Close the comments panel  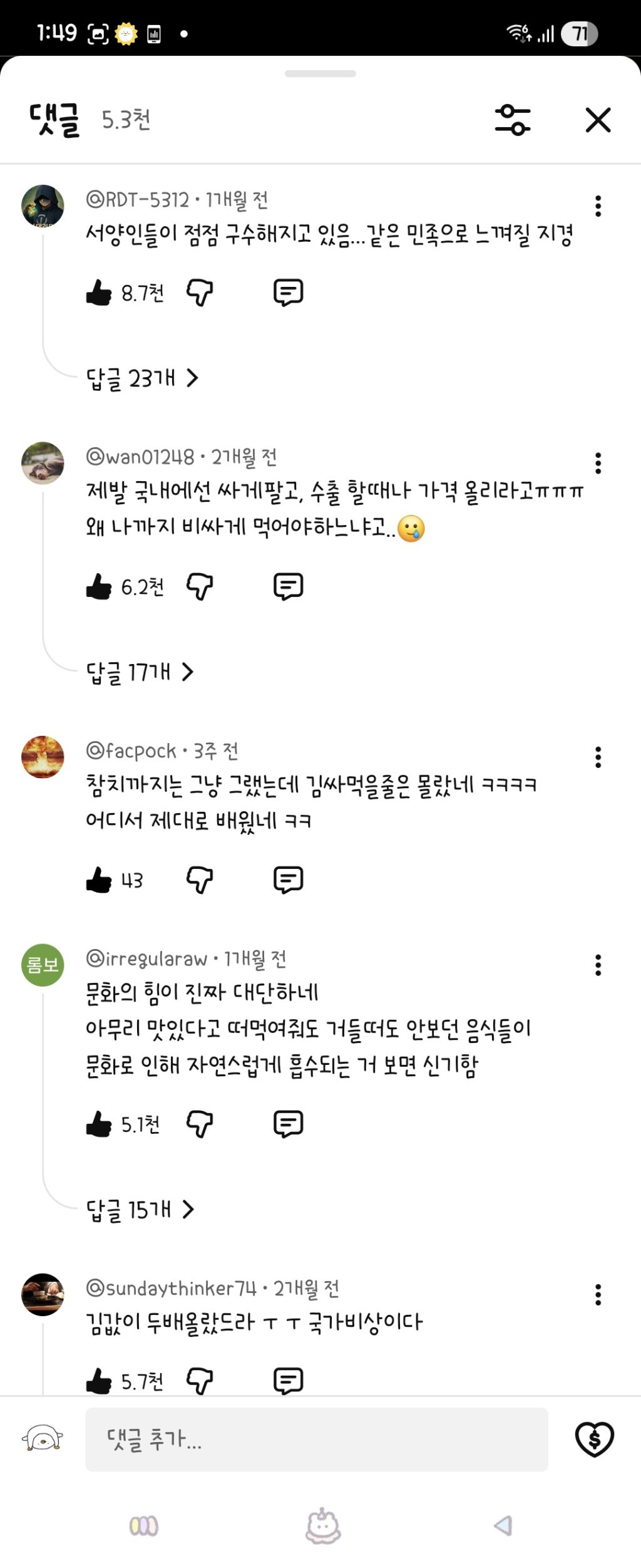point(598,120)
